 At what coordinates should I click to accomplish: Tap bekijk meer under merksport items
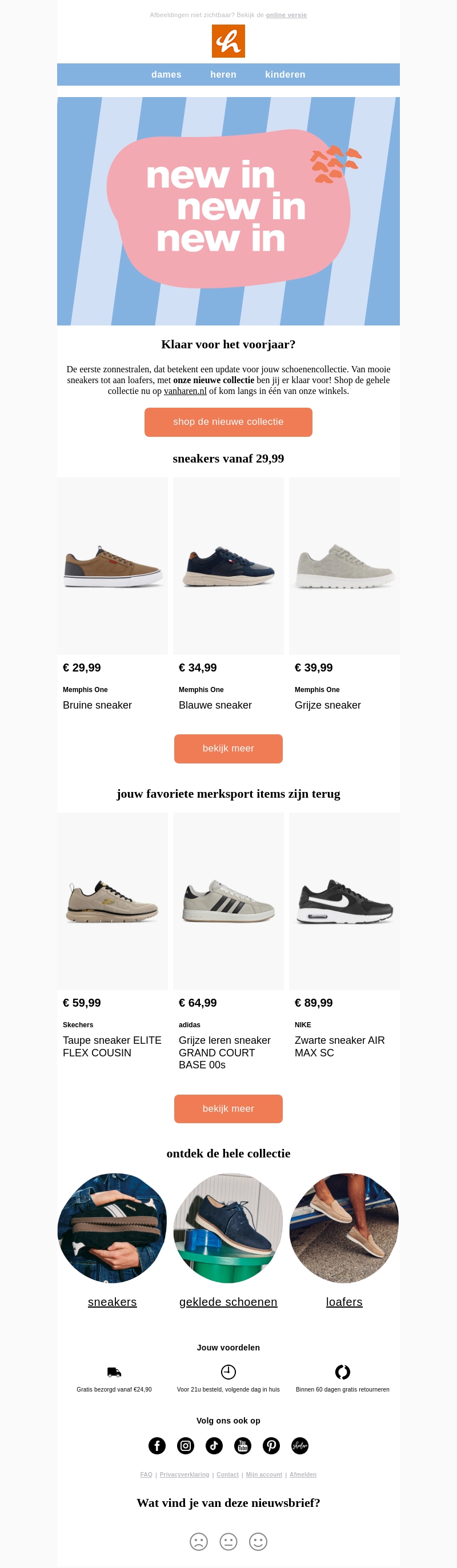click(x=228, y=1108)
